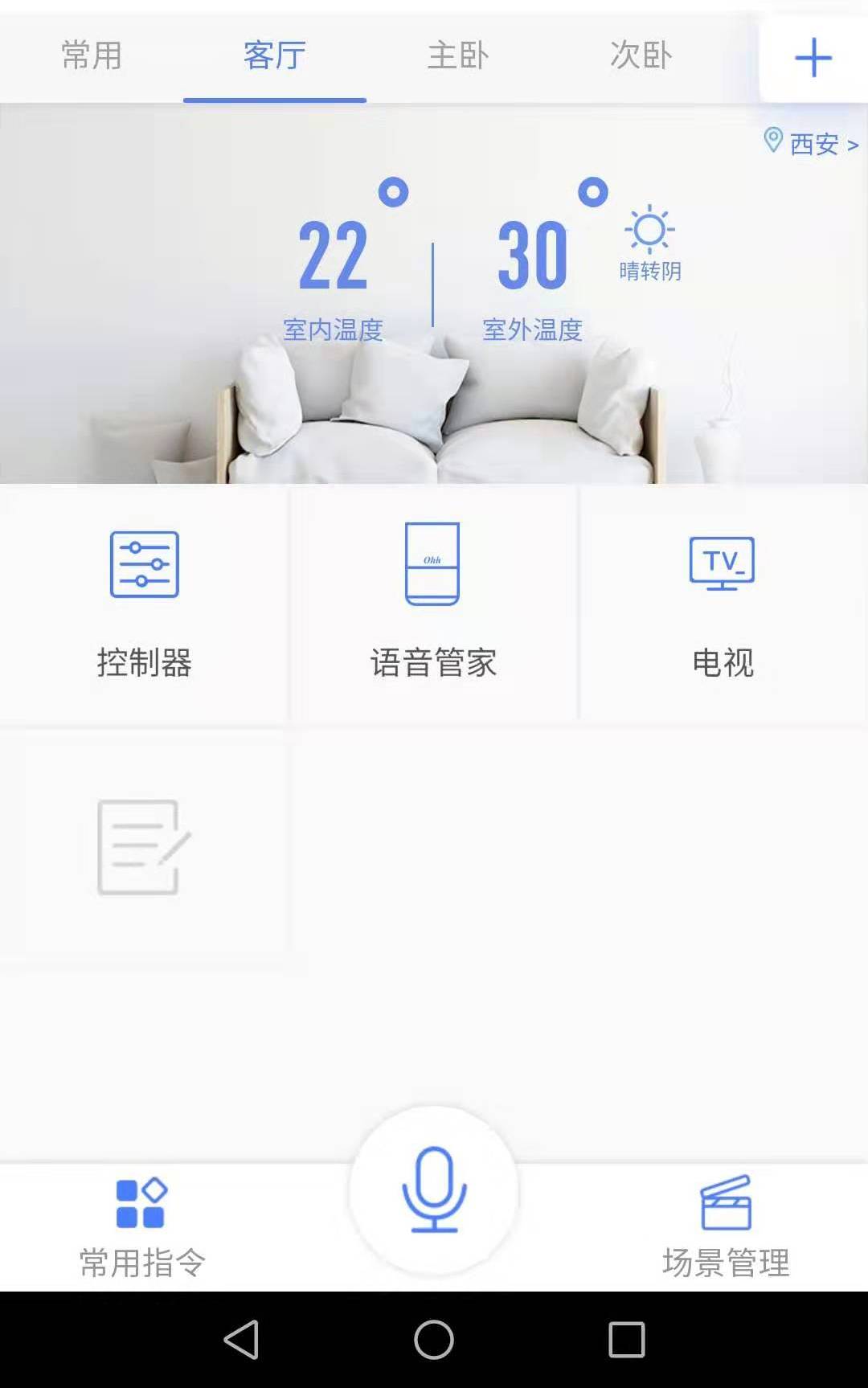Tap the plus icon to add room
Viewport: 868px width, 1388px height.
coord(813,58)
